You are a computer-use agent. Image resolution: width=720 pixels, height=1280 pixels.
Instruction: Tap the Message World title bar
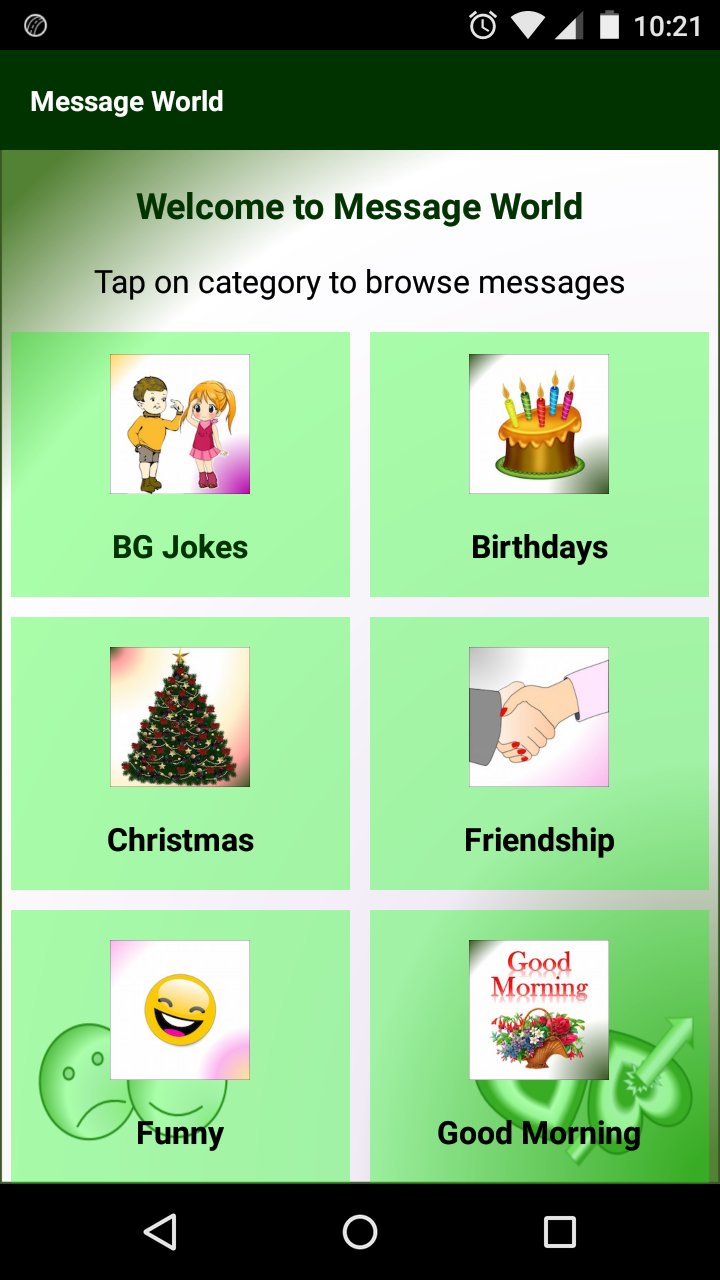[x=127, y=100]
